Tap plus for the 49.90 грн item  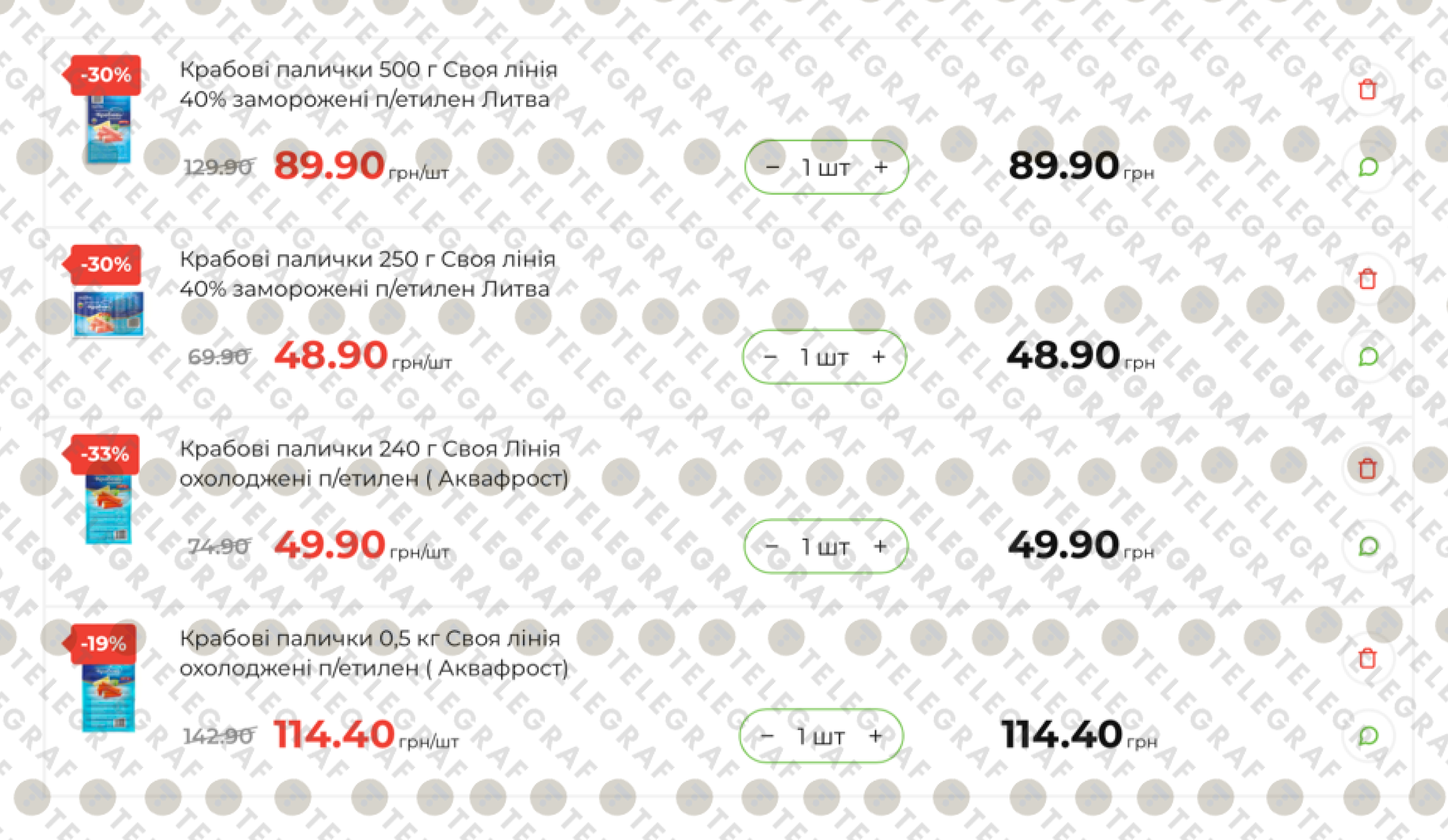[x=880, y=546]
